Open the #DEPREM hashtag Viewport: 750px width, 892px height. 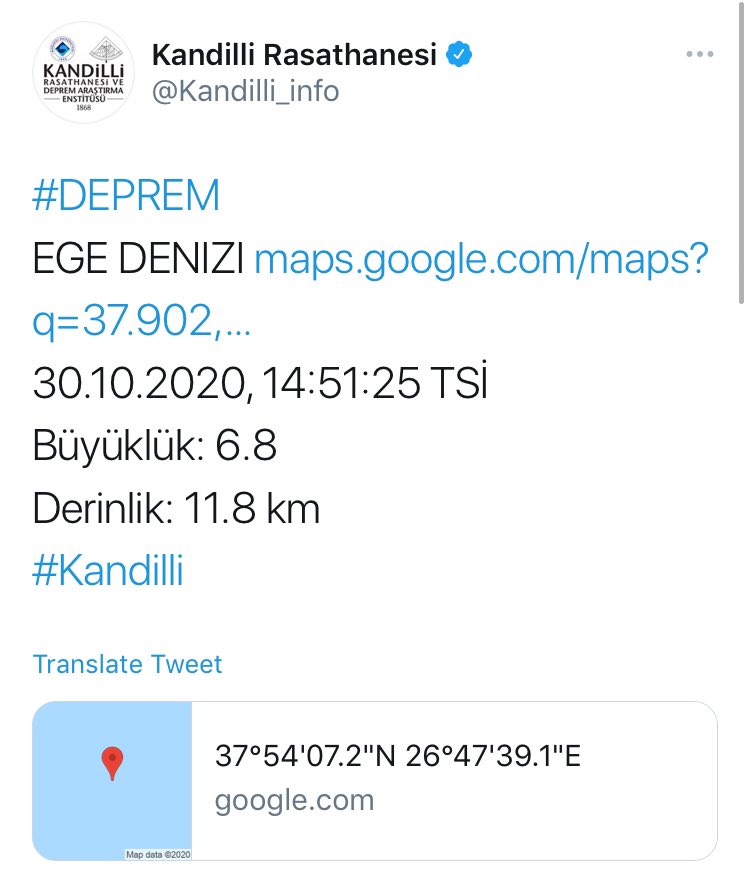tap(126, 196)
